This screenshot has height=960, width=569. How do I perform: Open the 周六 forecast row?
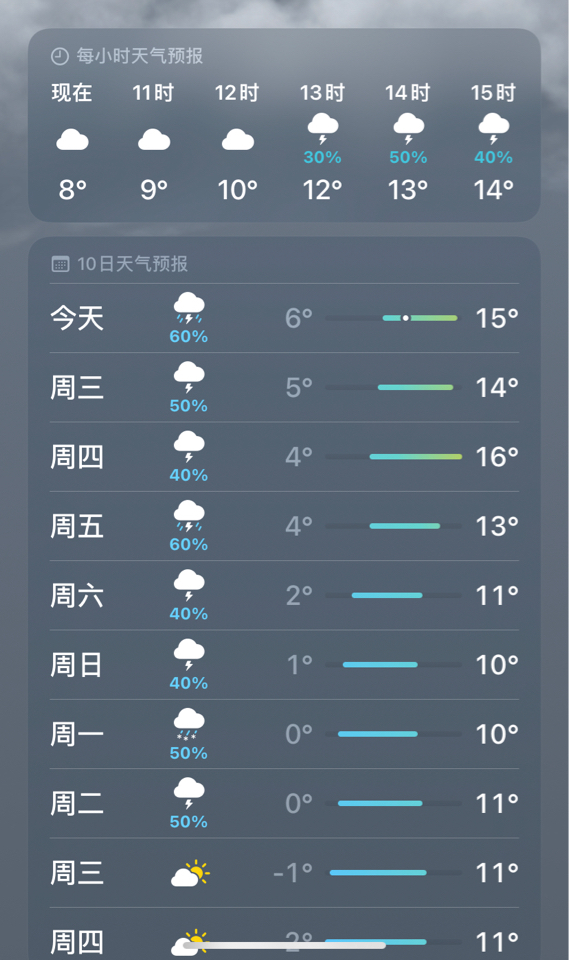[x=284, y=595]
